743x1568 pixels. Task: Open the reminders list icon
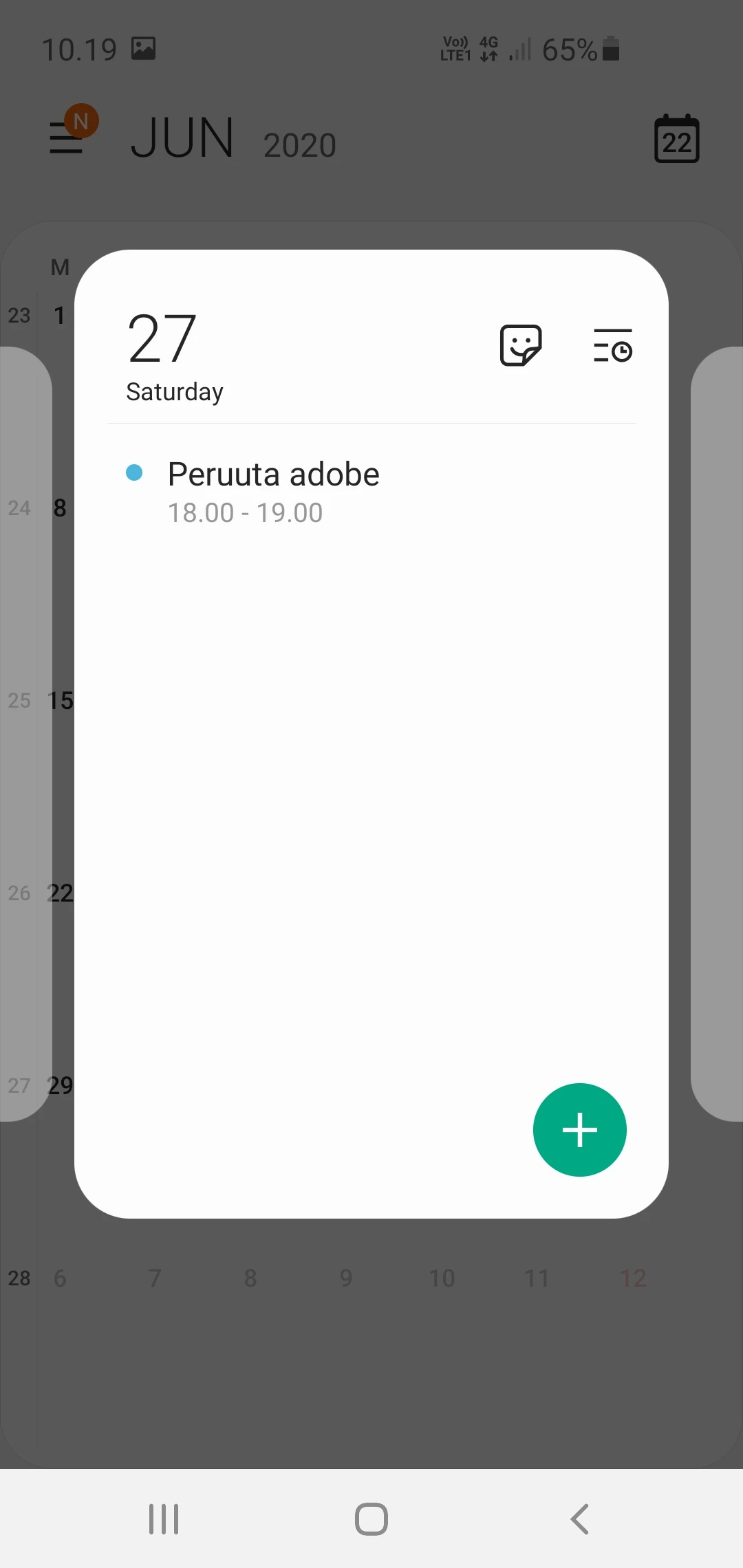coord(612,345)
